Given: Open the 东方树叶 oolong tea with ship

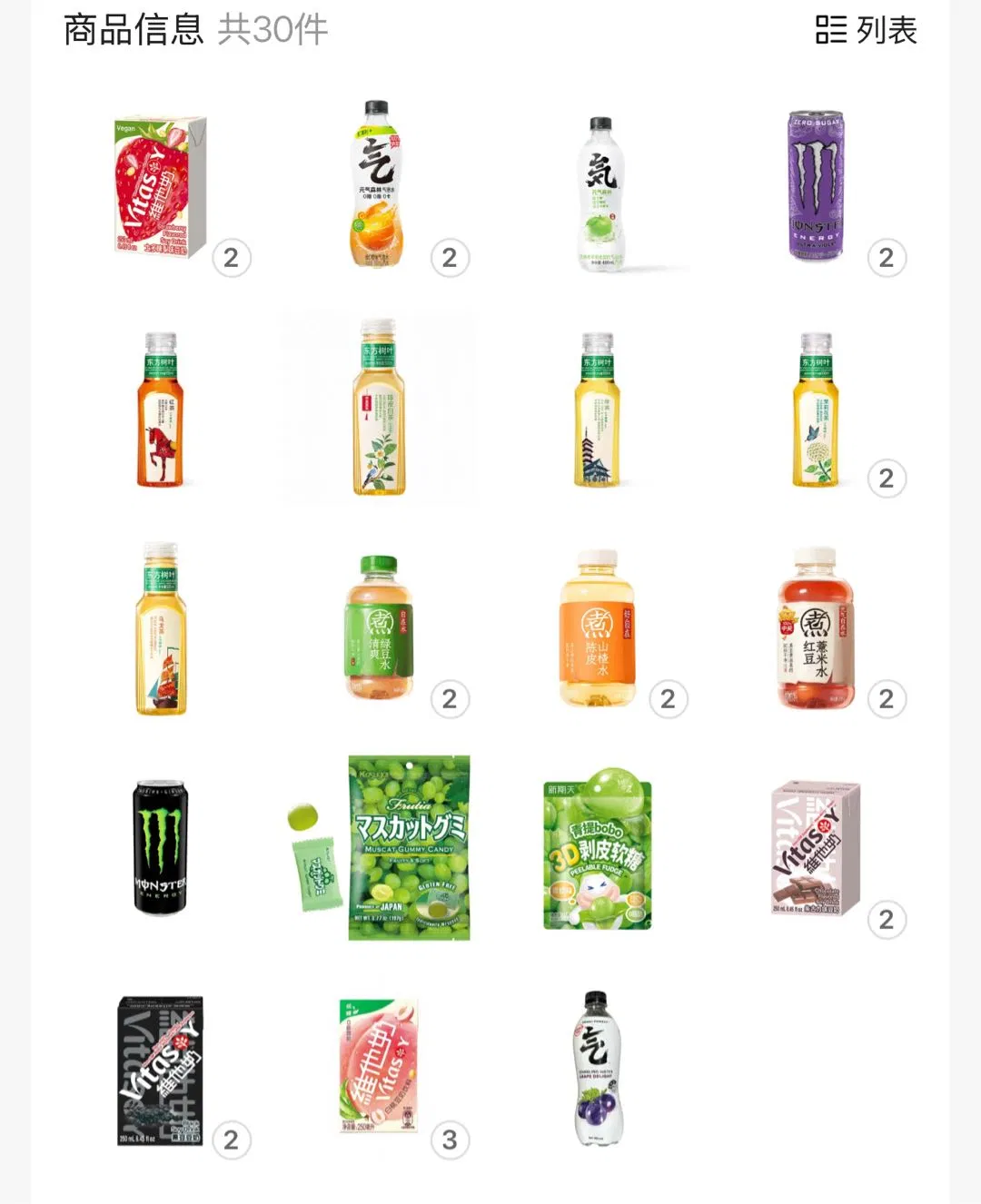Looking at the screenshot, I should pyautogui.click(x=161, y=629).
